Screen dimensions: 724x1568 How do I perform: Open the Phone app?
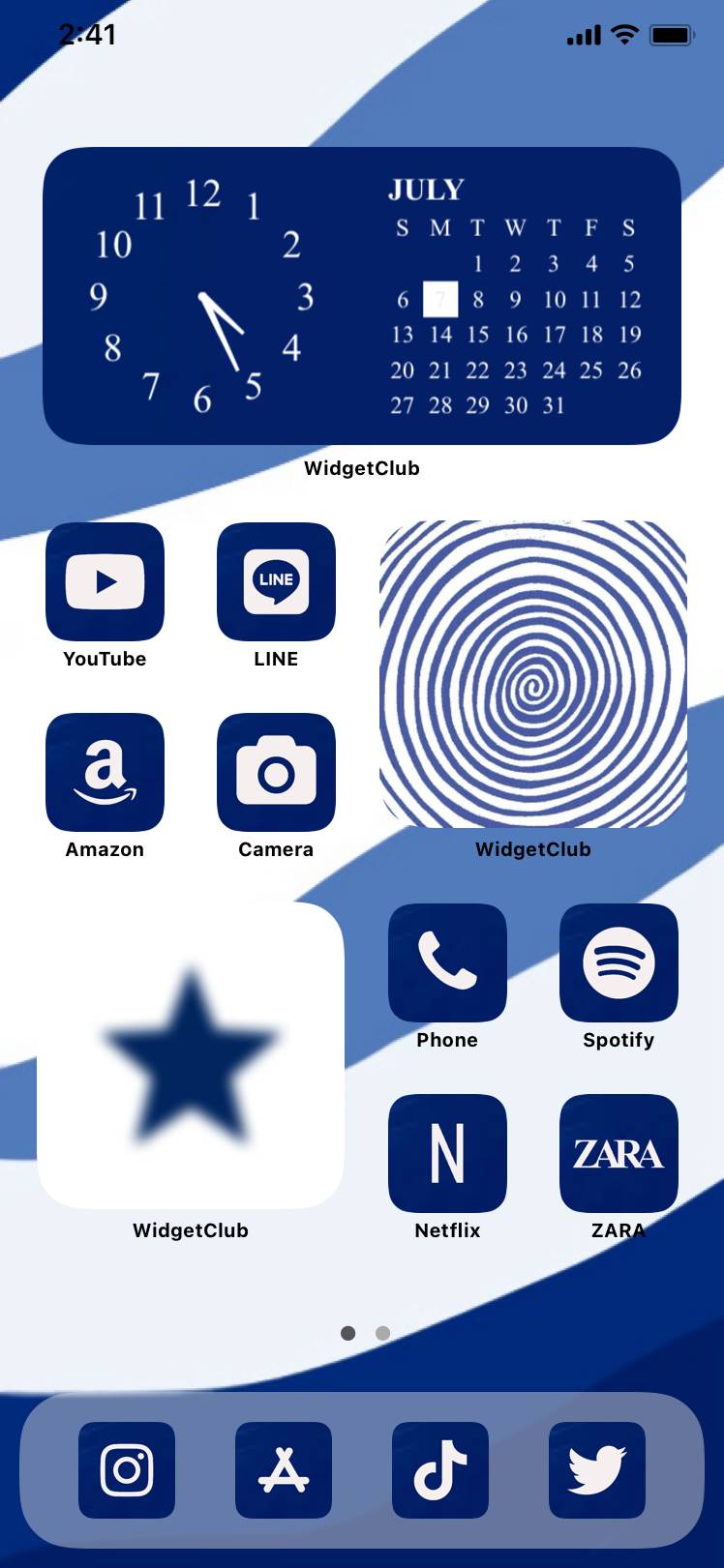point(447,962)
